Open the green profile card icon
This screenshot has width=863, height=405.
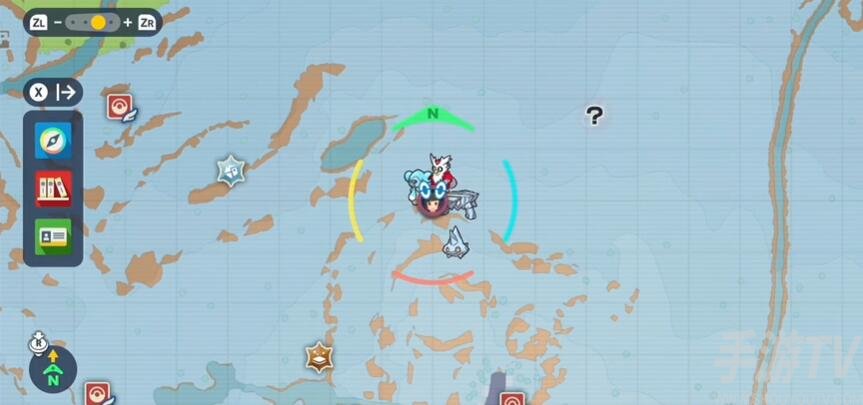coord(53,236)
